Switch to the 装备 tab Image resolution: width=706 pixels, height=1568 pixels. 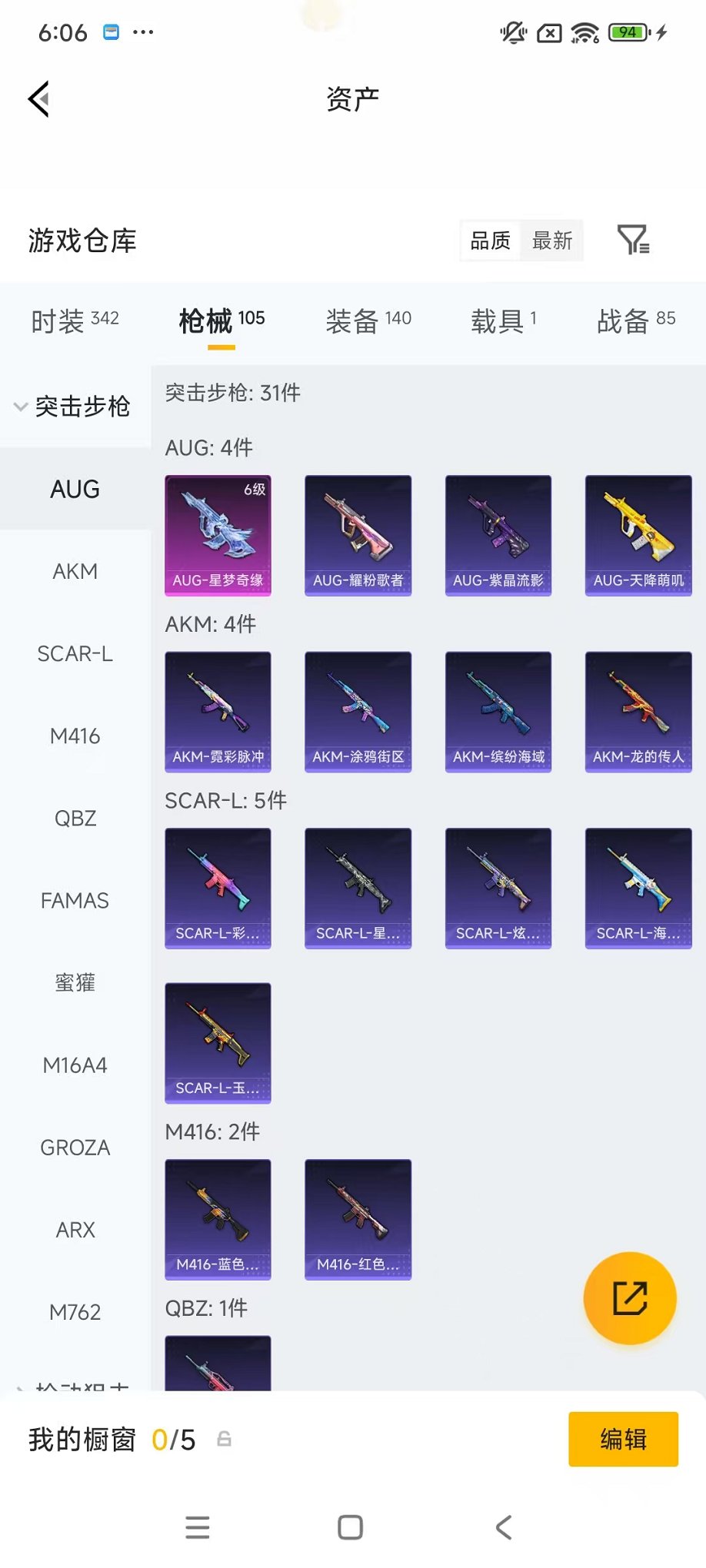click(x=368, y=321)
